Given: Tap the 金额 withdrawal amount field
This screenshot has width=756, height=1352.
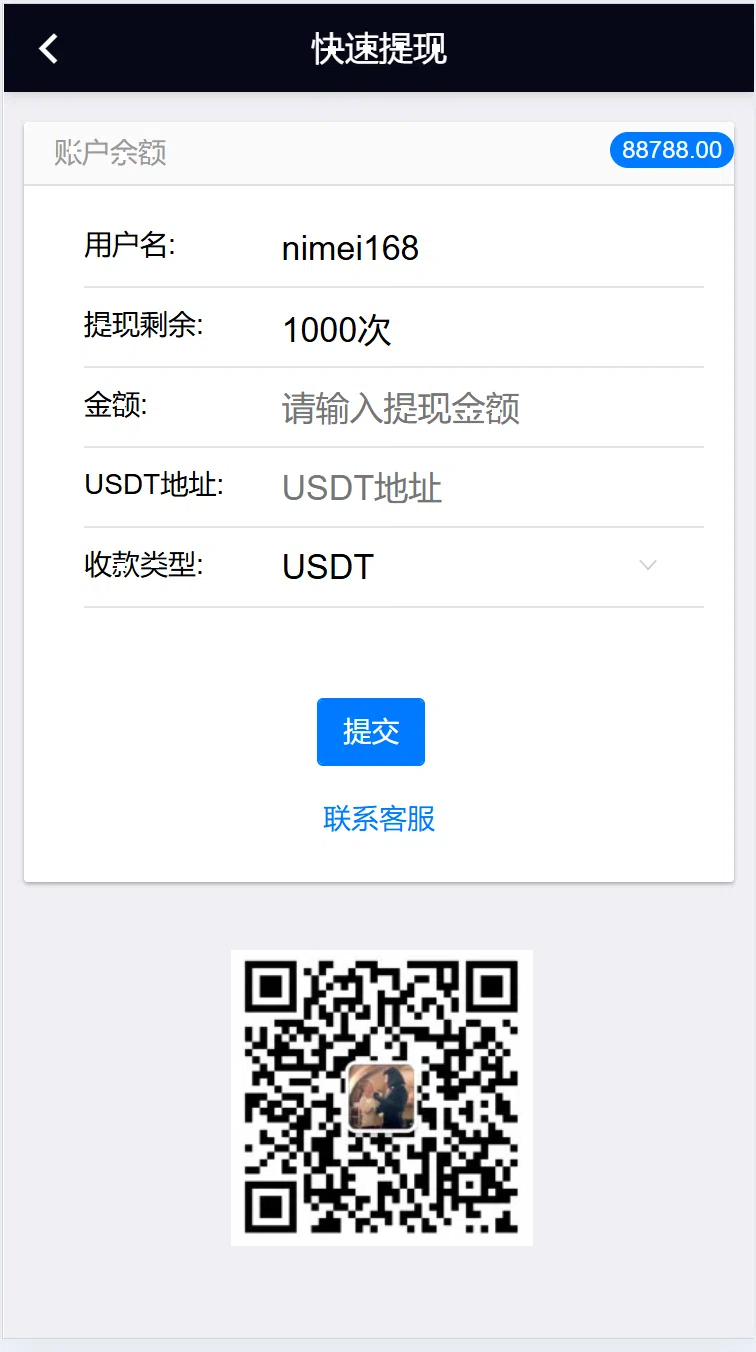Looking at the screenshot, I should pos(490,408).
